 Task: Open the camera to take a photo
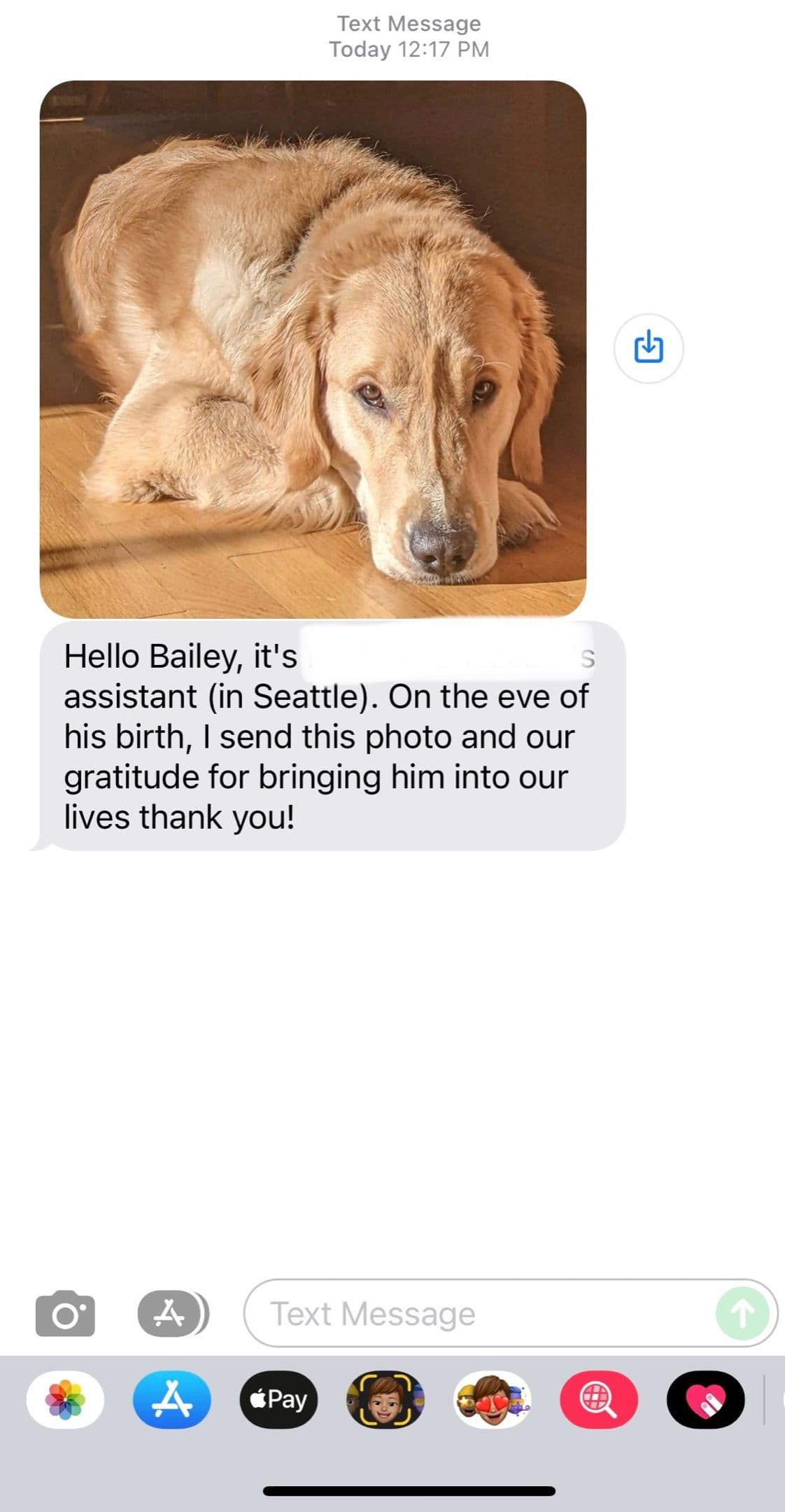[x=65, y=1314]
